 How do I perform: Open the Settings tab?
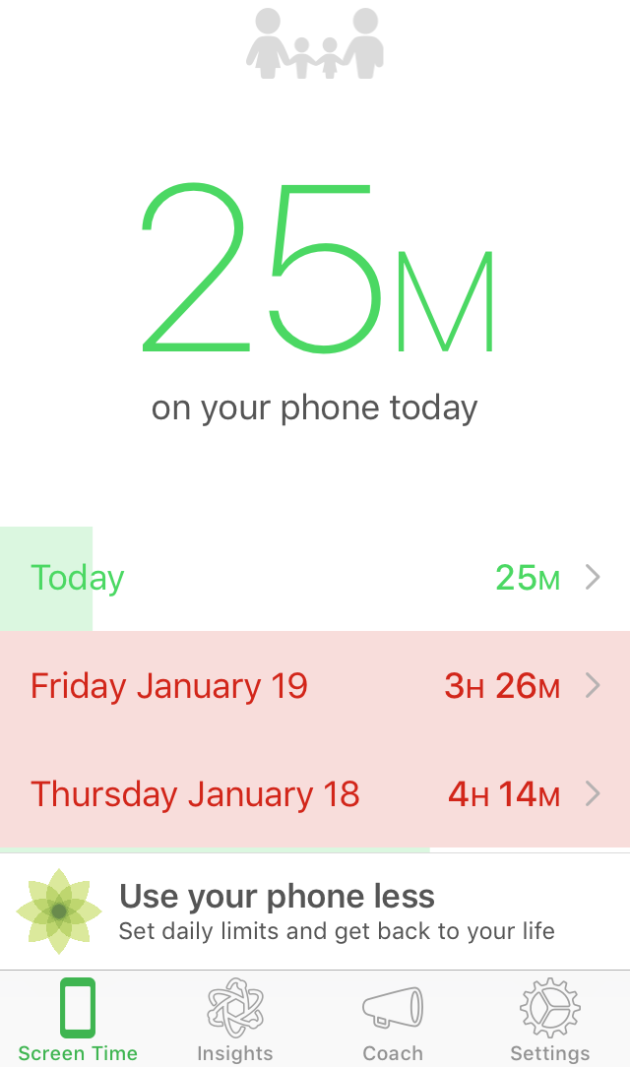coord(550,1021)
